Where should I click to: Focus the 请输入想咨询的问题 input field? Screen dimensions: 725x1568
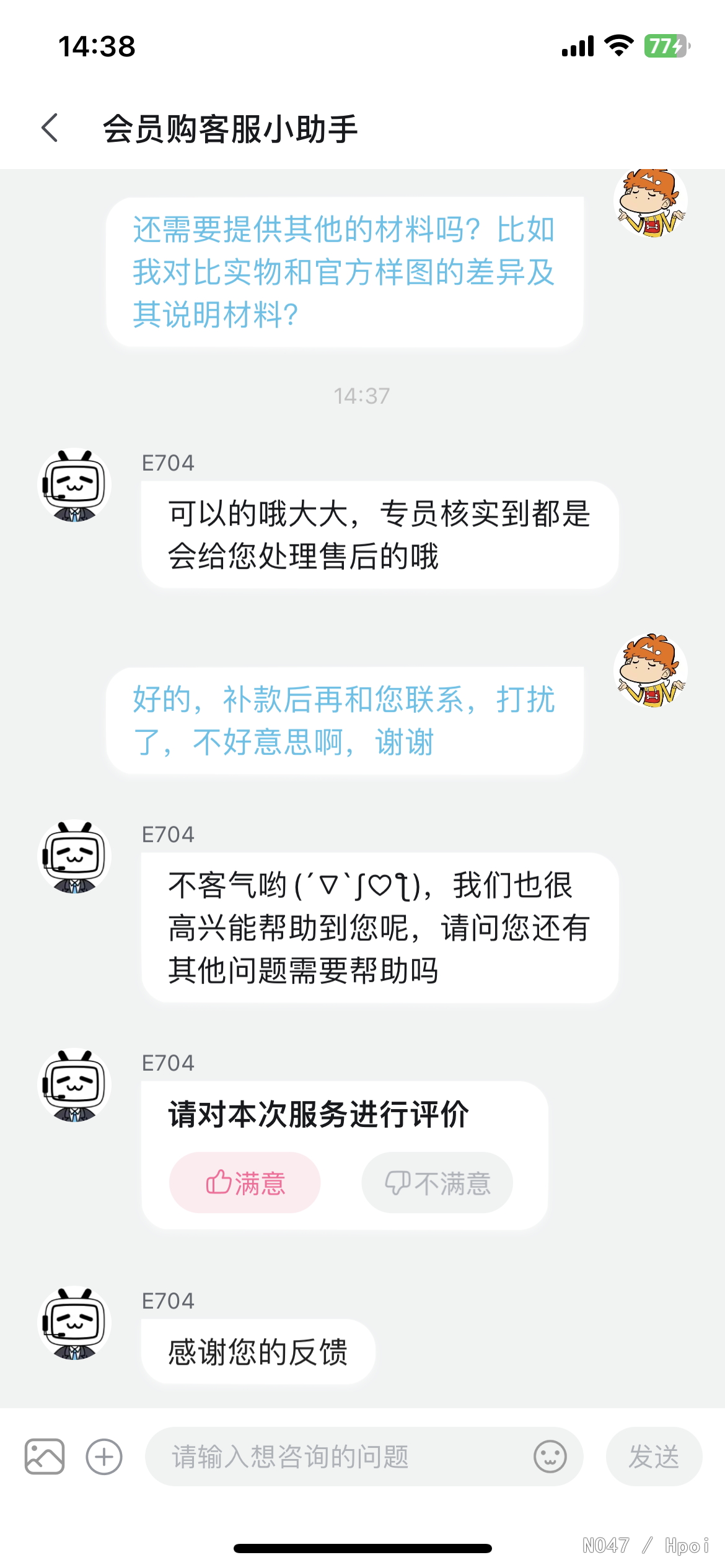pyautogui.click(x=335, y=1457)
